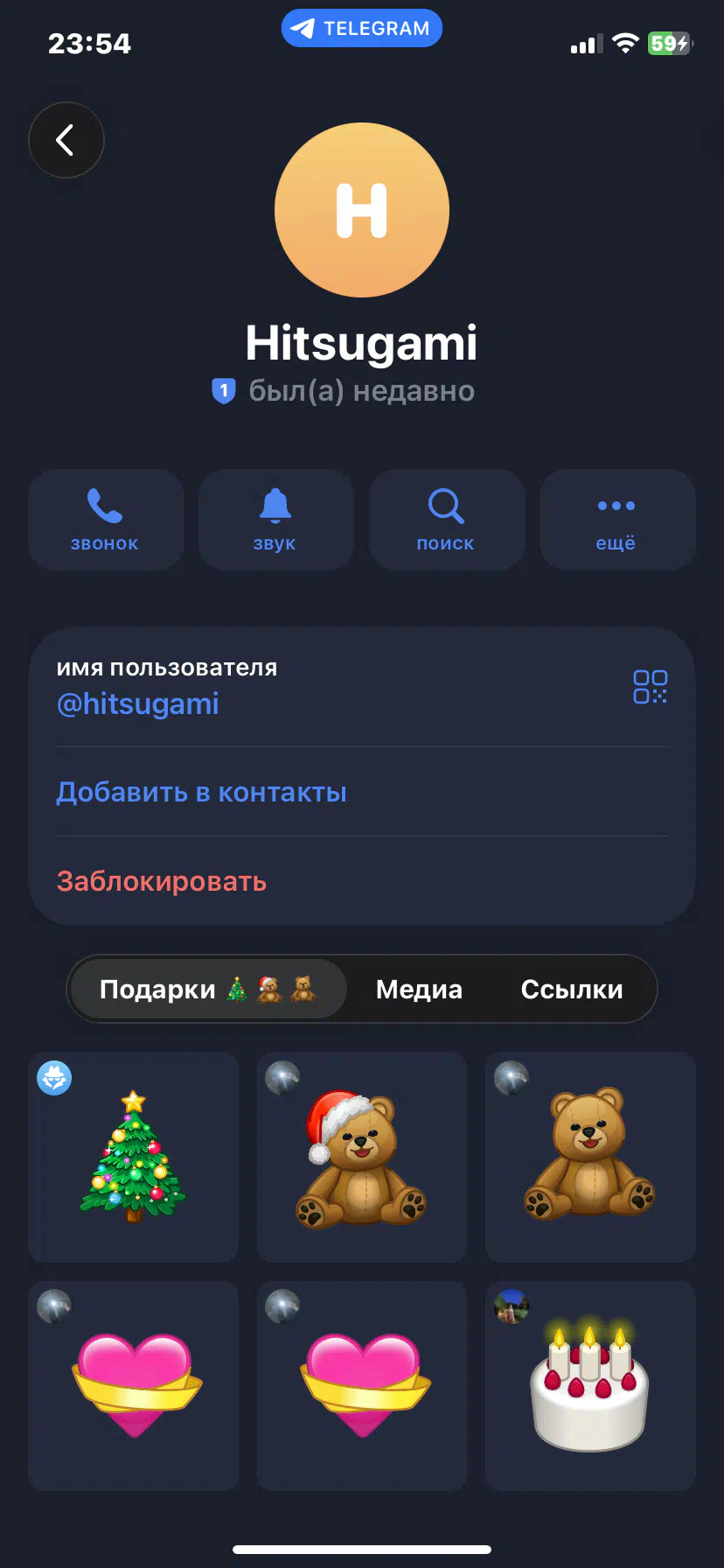Return to Telegram via the status pill
The image size is (724, 1568).
(362, 29)
